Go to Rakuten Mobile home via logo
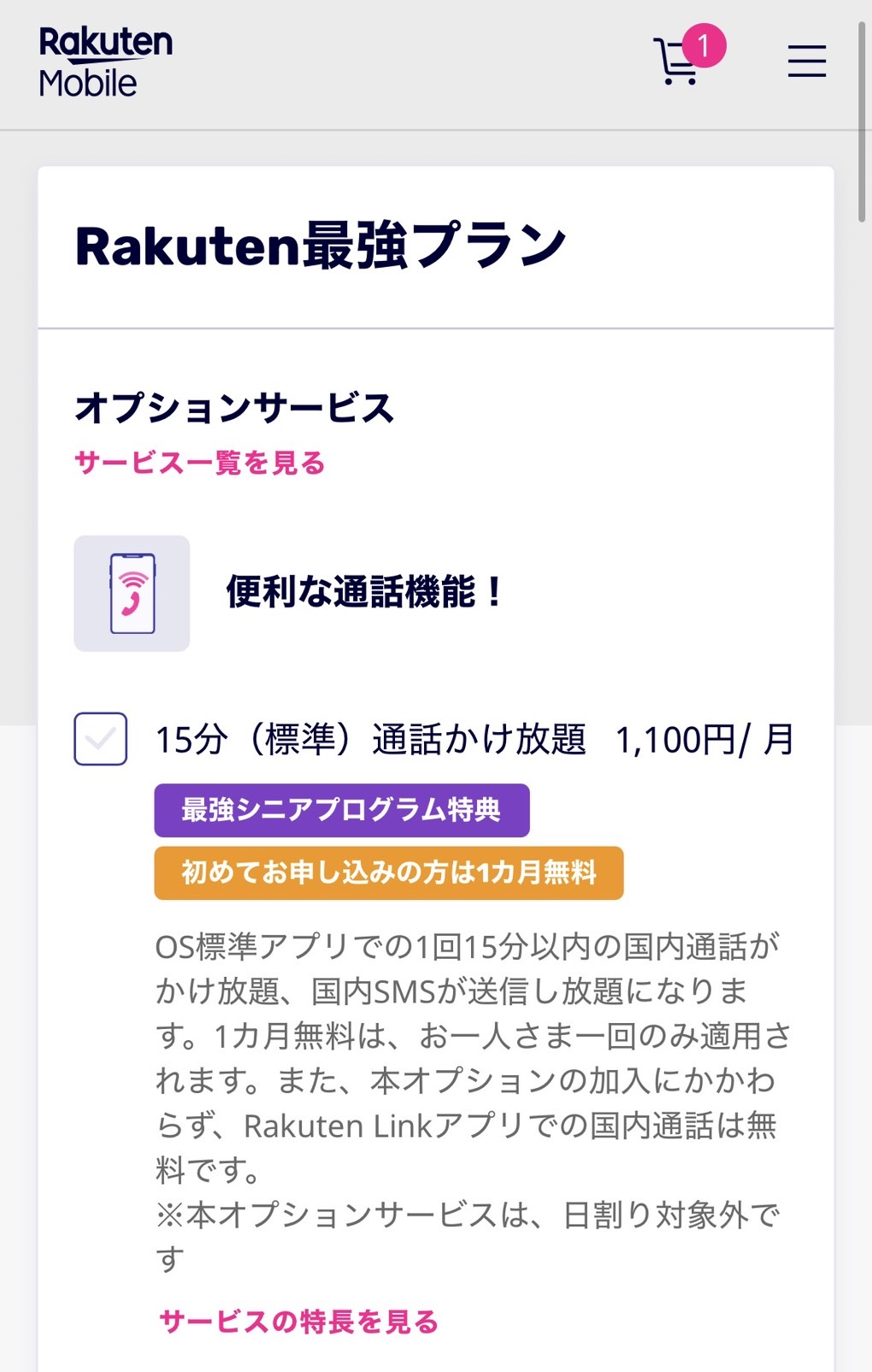The image size is (872, 1372). point(105,62)
